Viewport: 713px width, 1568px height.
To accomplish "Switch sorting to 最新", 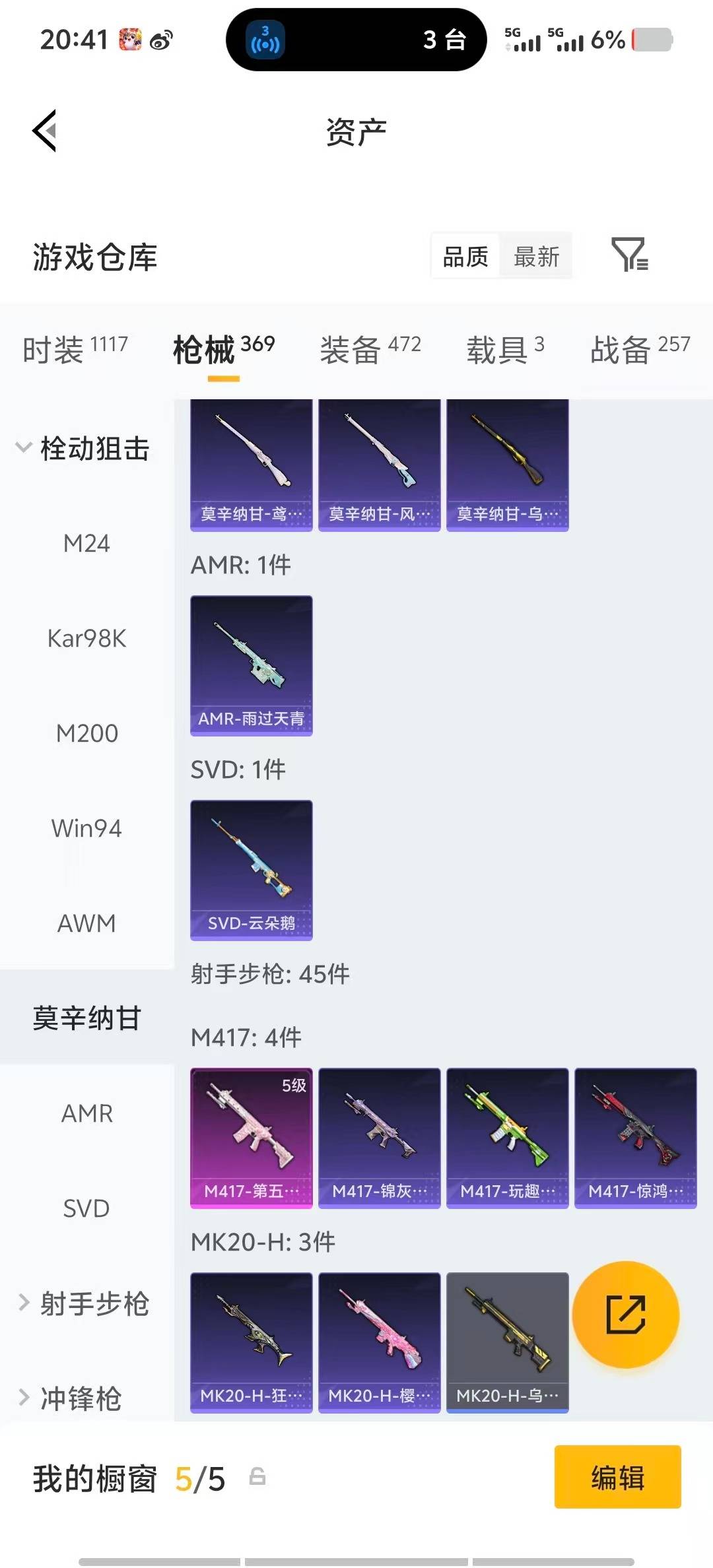I will coord(536,256).
